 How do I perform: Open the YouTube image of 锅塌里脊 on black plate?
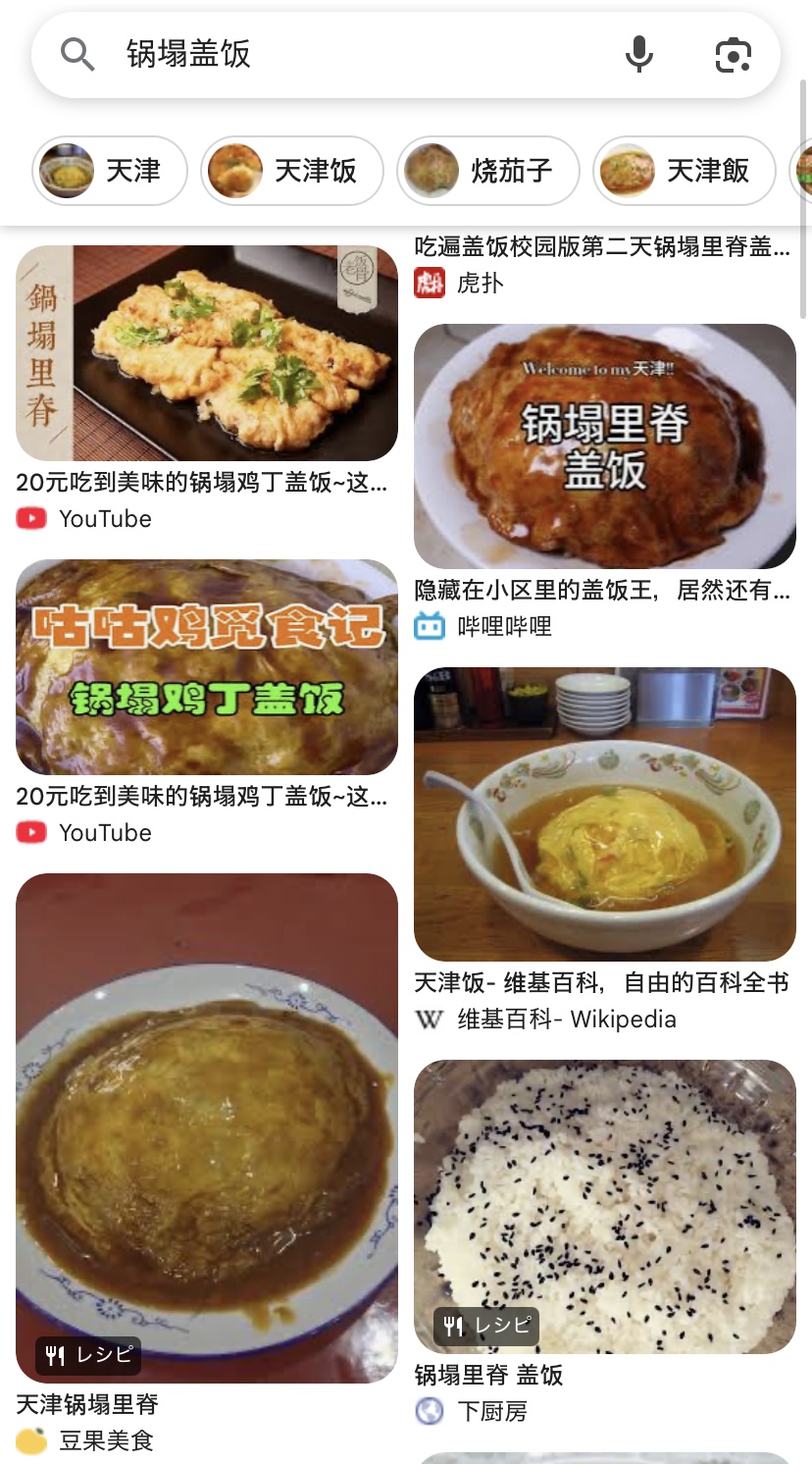click(207, 353)
